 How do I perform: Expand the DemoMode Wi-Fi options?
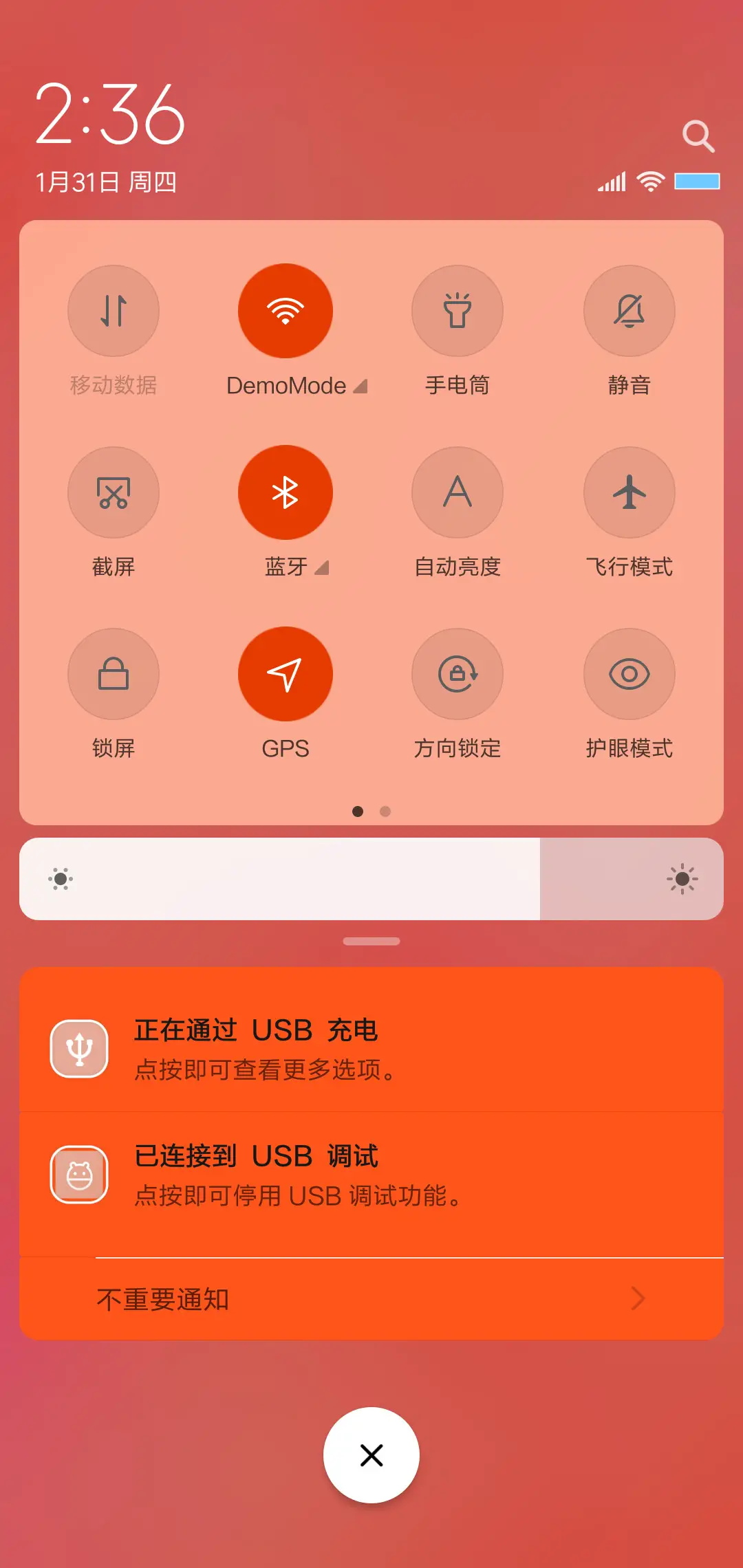coord(360,385)
